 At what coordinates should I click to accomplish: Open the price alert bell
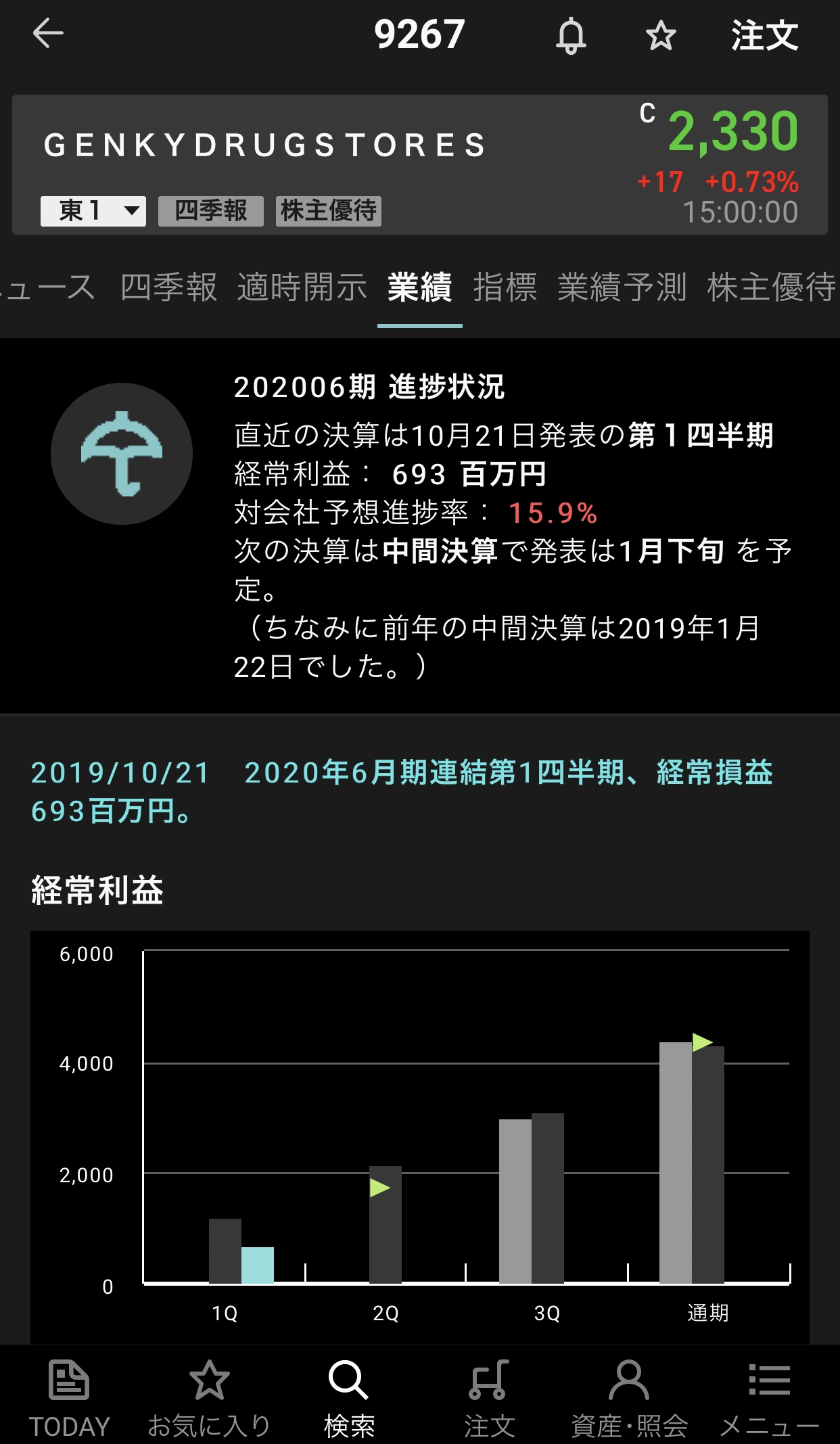tap(571, 35)
